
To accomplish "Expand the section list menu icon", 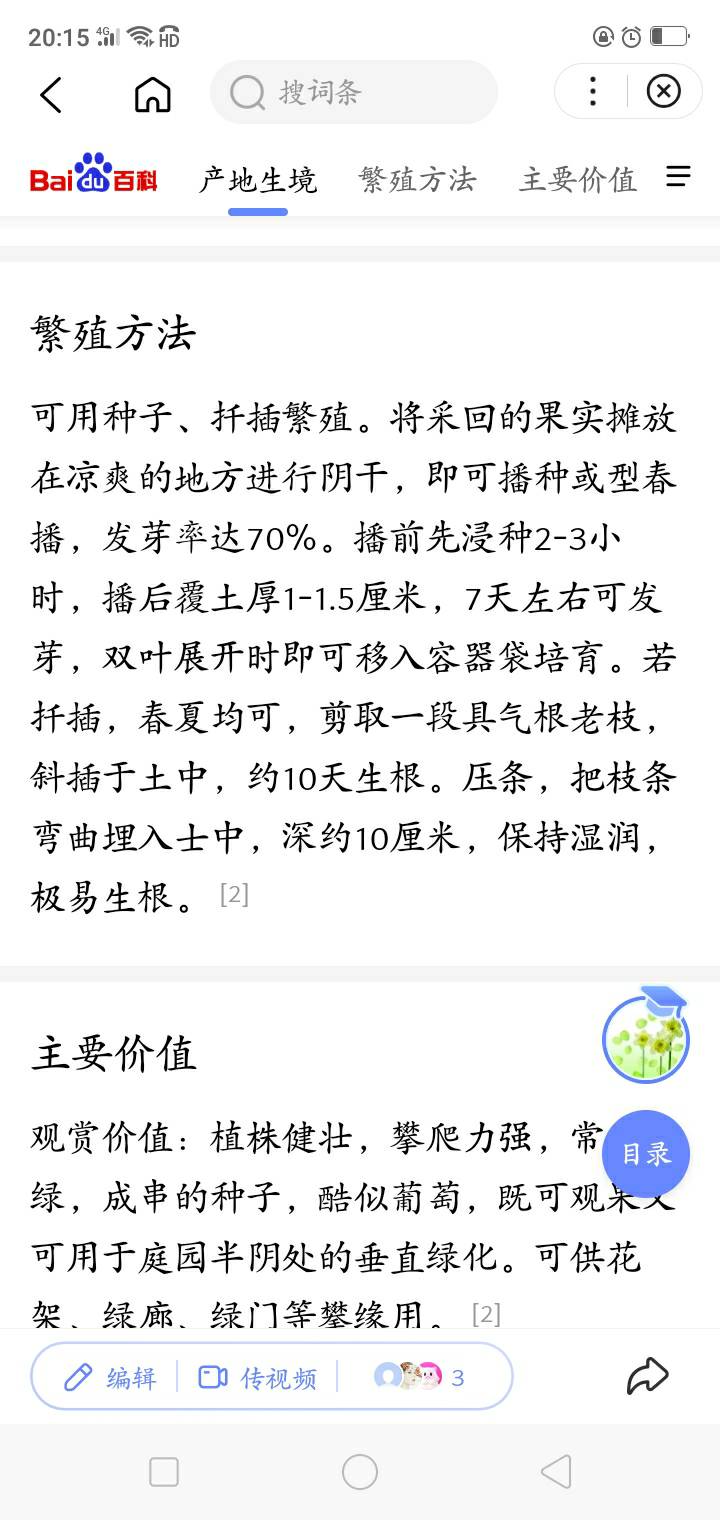I will click(x=678, y=178).
